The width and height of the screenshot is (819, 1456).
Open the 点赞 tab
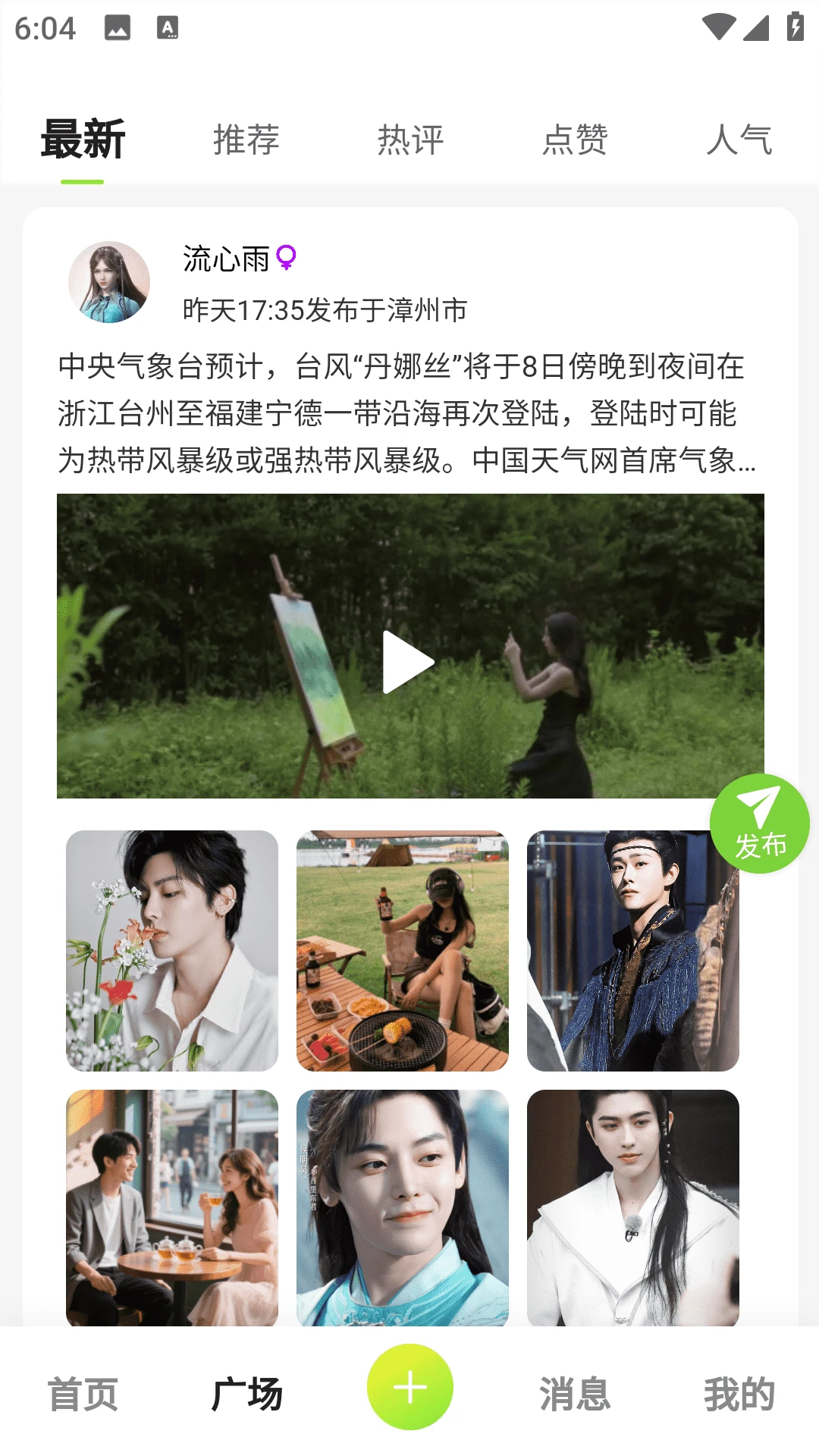[575, 140]
